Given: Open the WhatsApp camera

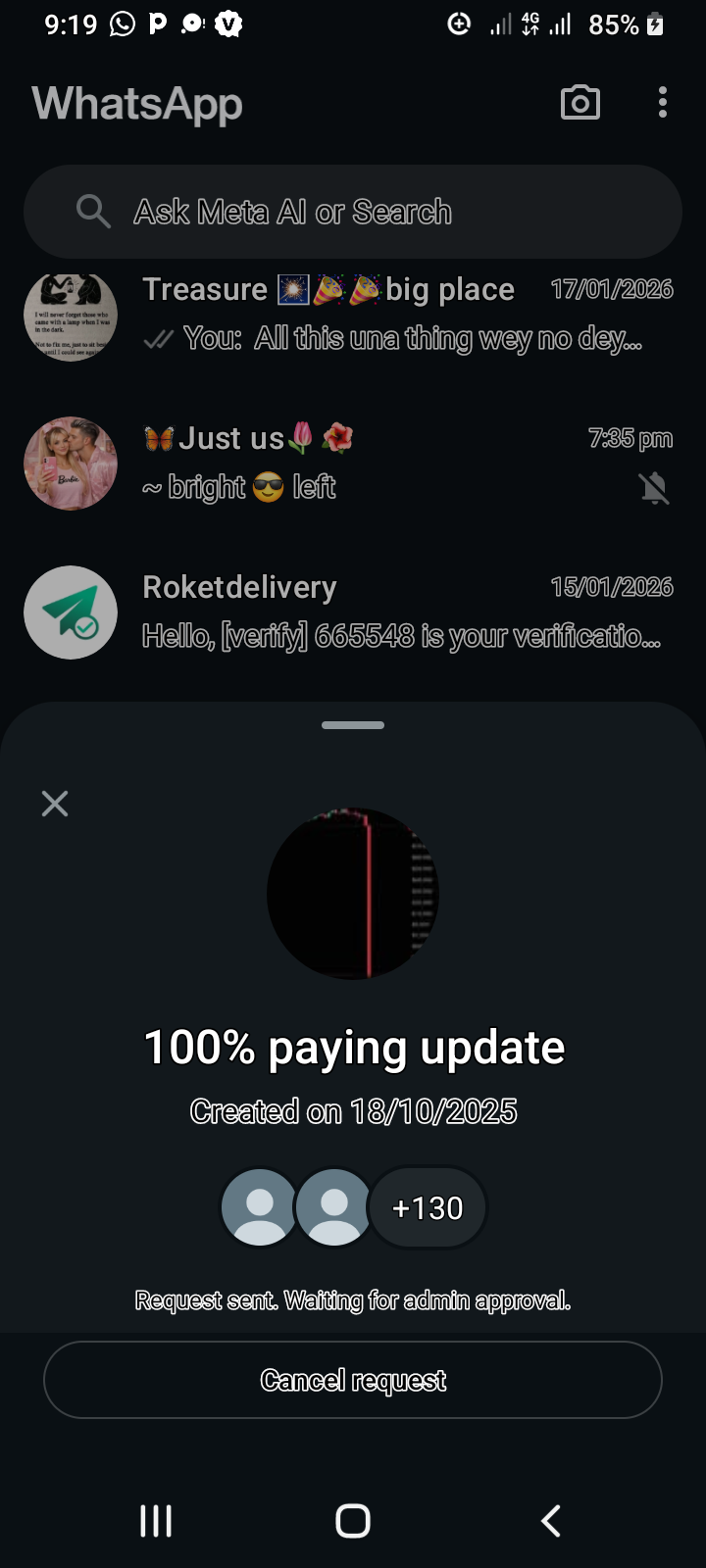Looking at the screenshot, I should click(x=580, y=103).
